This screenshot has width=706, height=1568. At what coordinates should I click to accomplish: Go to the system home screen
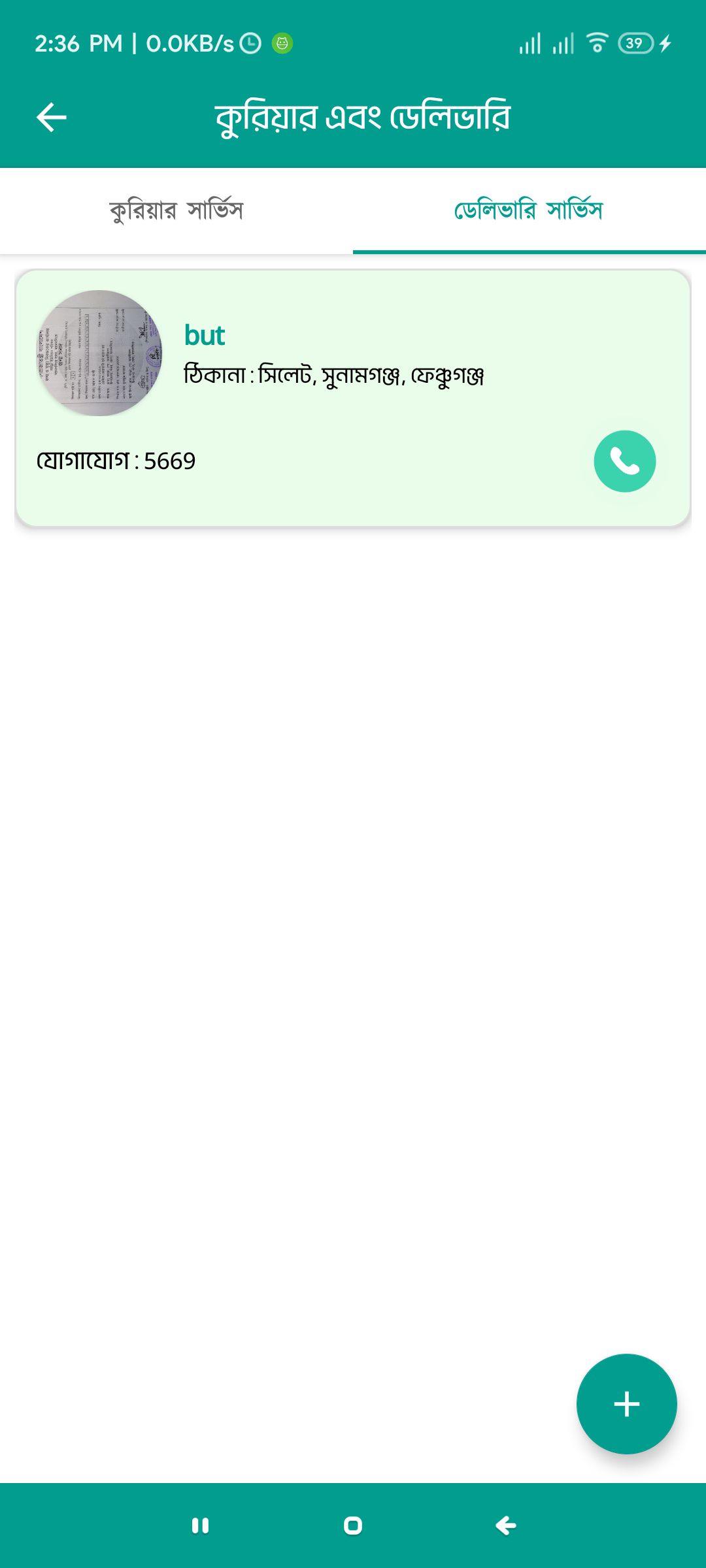pos(353,1526)
